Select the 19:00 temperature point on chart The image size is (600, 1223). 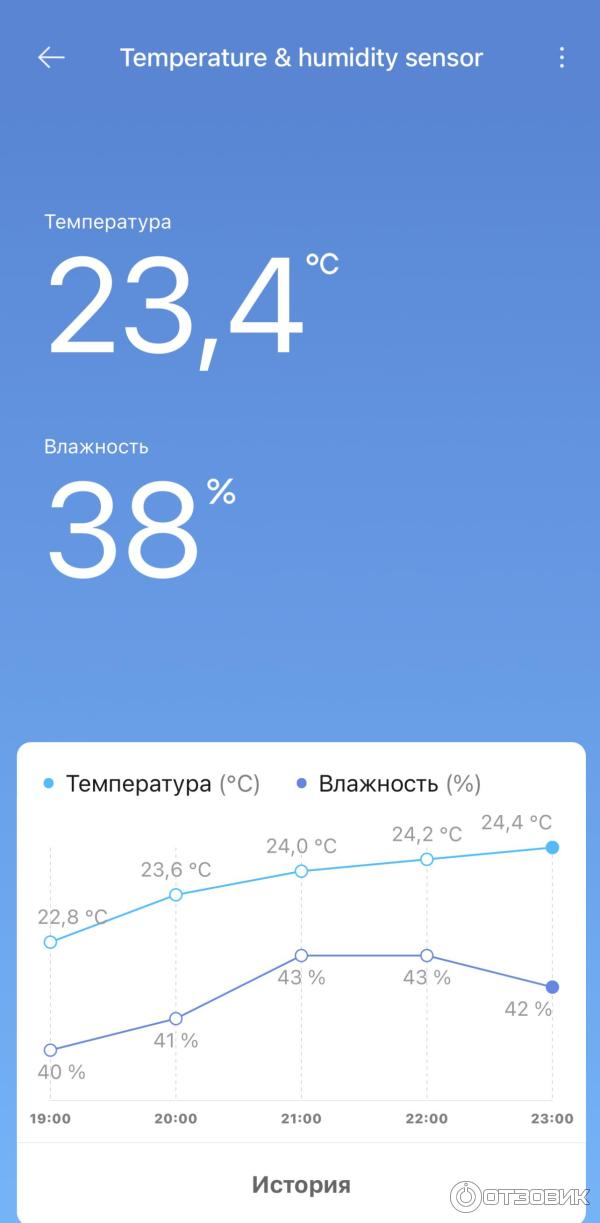tap(50, 941)
